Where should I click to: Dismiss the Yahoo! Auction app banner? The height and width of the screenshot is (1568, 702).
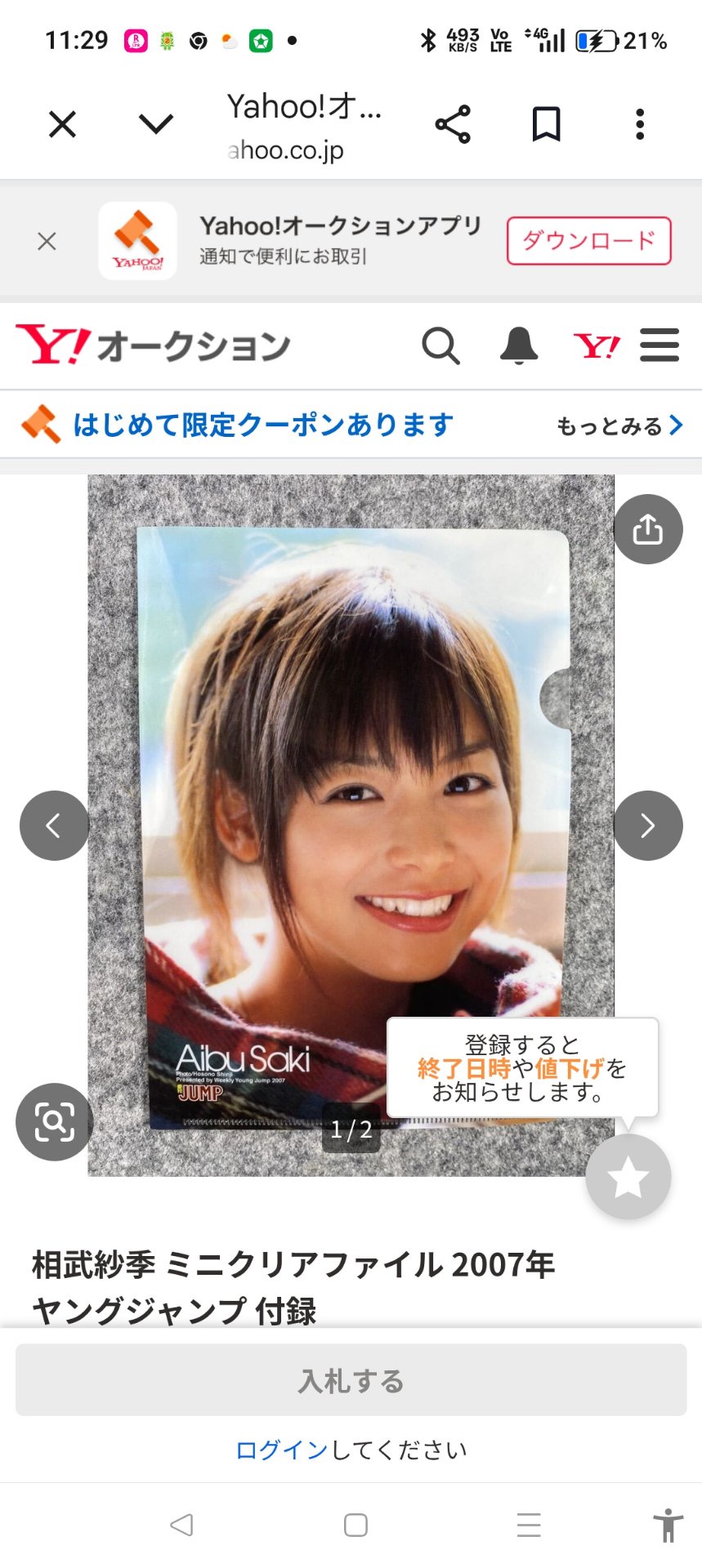47,242
